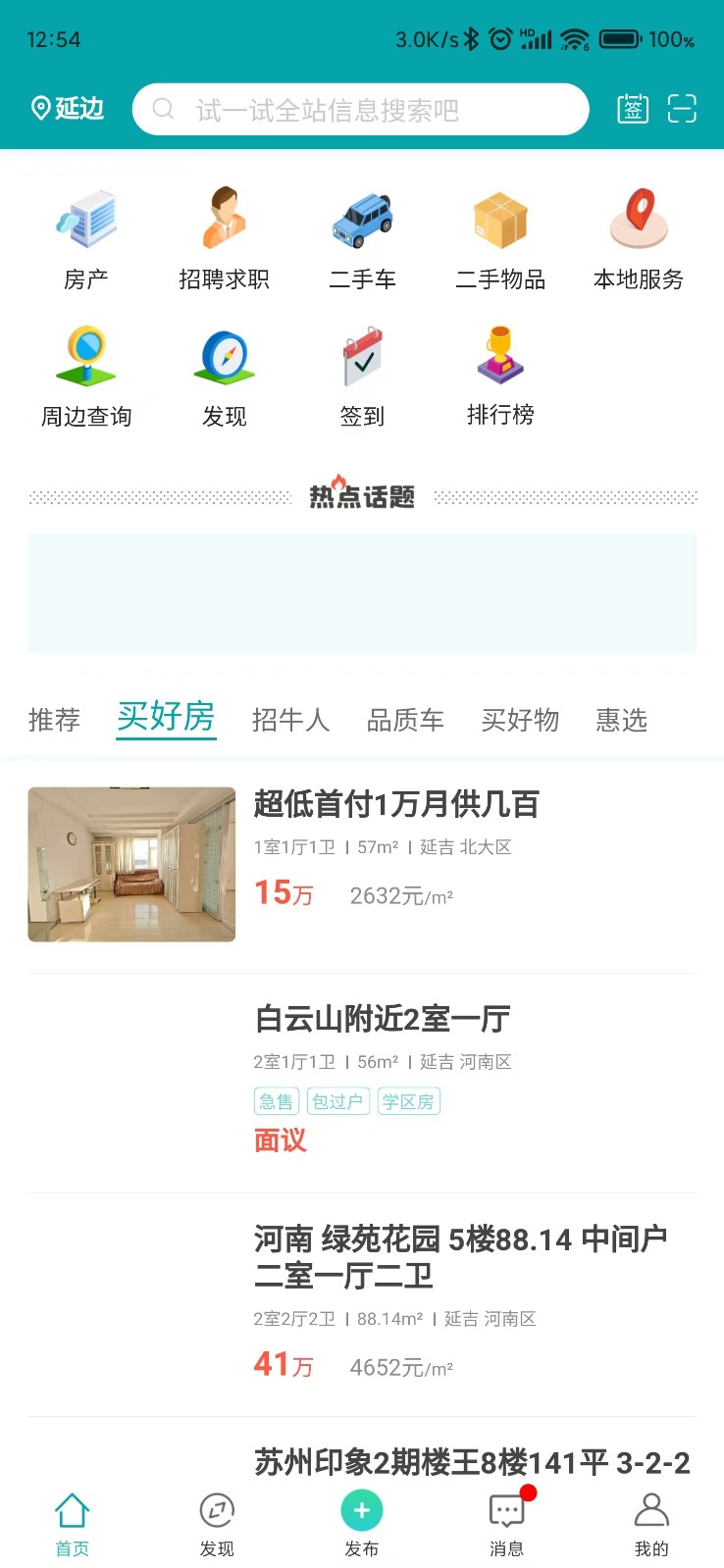Open the QR scan icon
Viewport: 724px width, 1568px height.
click(x=682, y=108)
